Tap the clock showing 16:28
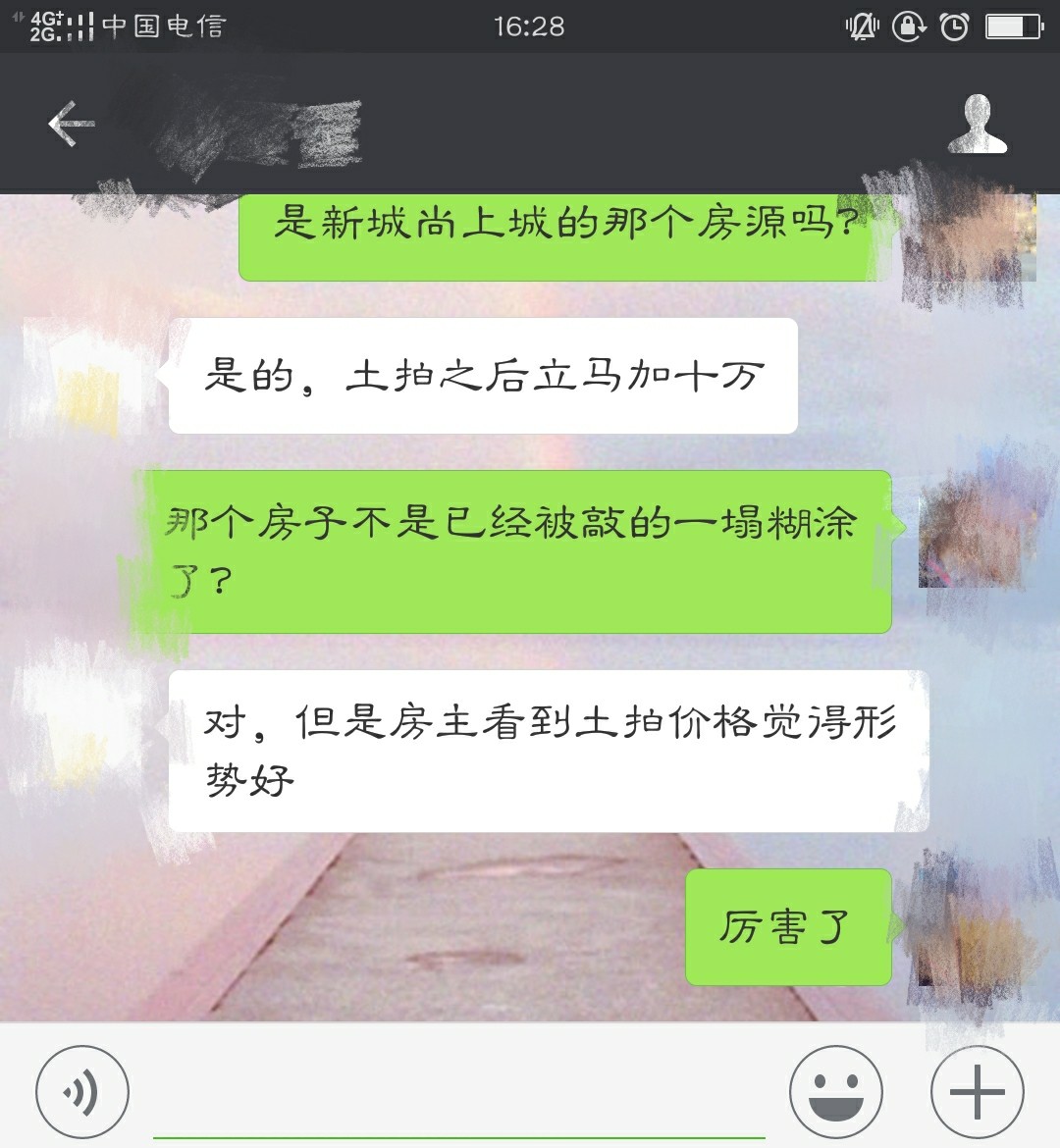 click(530, 26)
